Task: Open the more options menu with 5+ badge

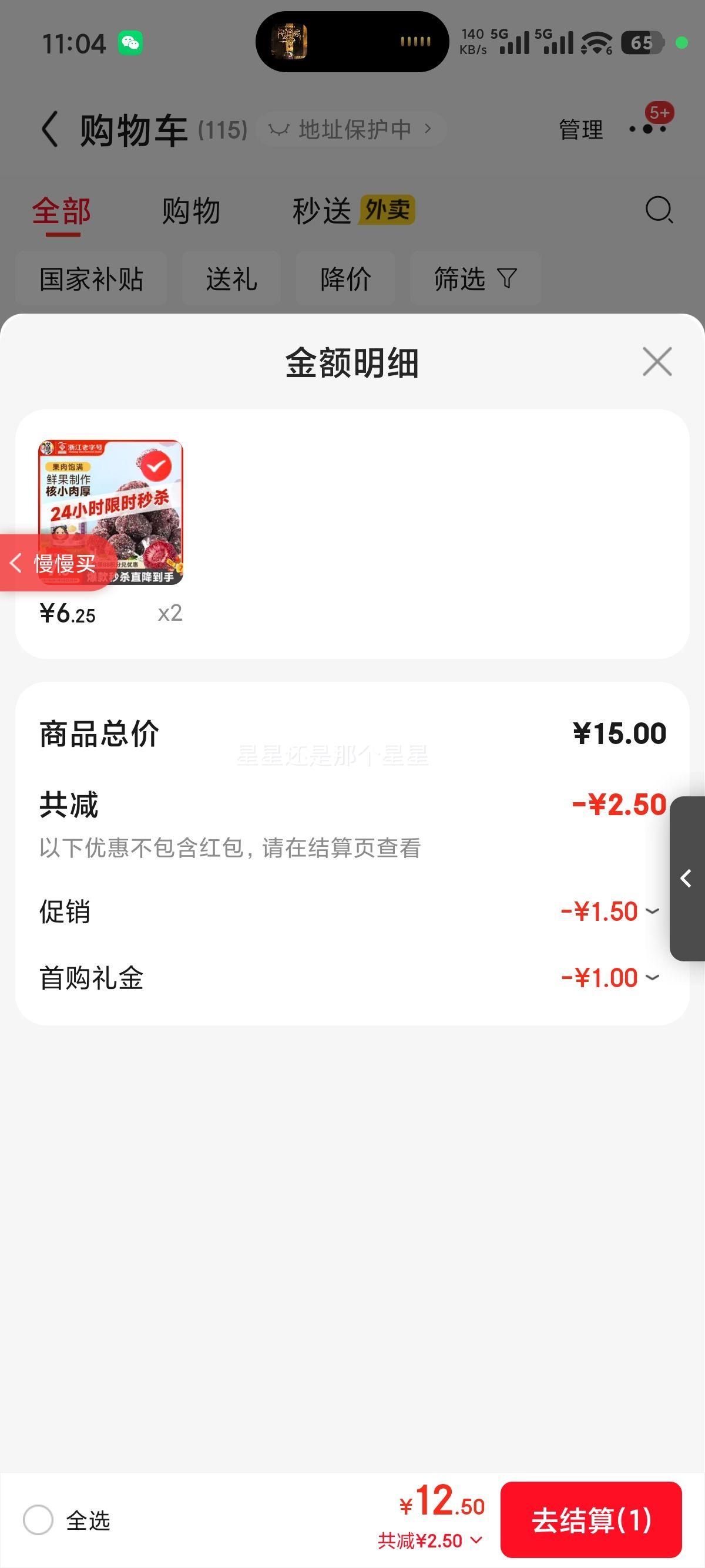Action: pos(648,129)
